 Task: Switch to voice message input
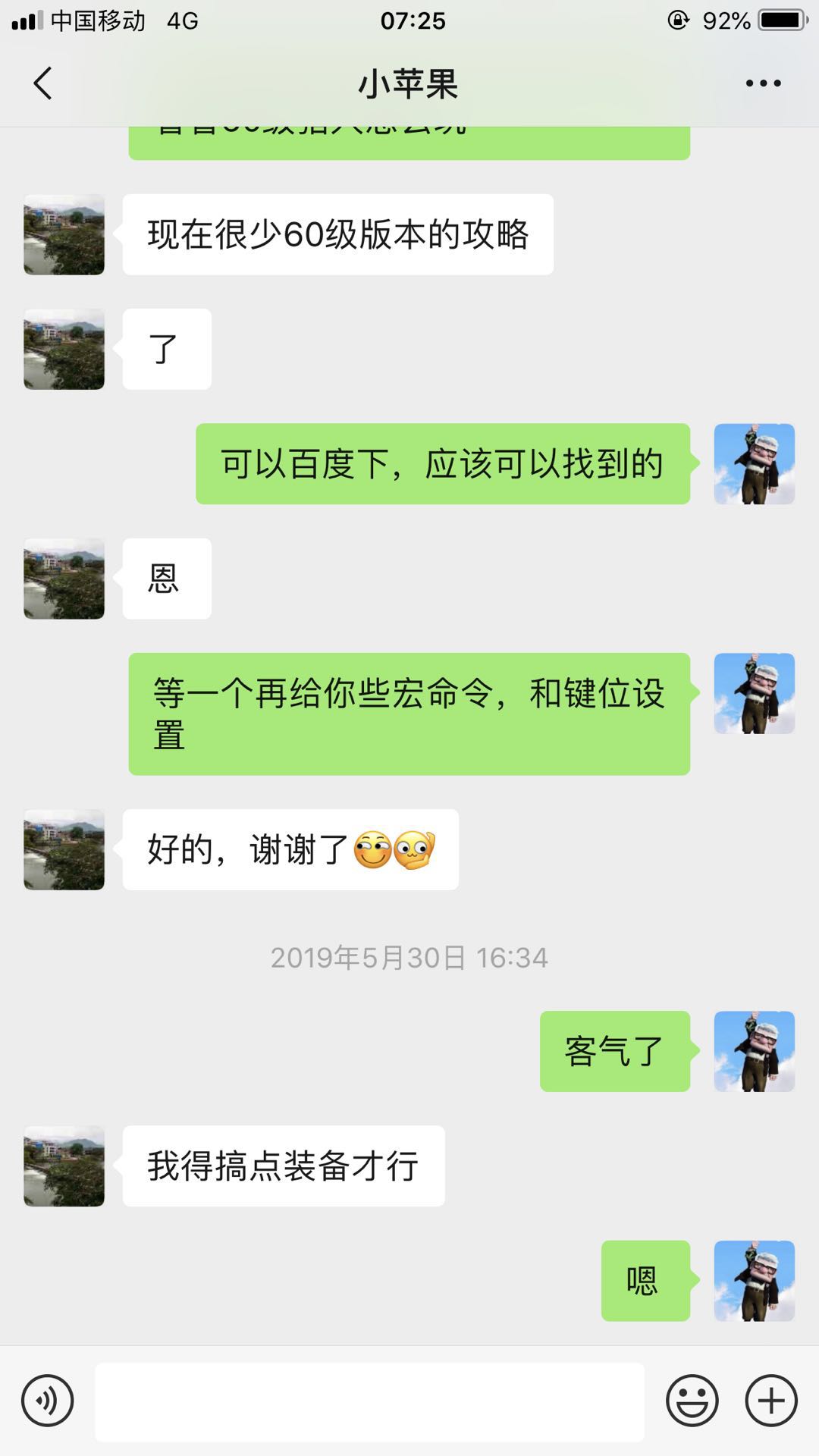click(x=48, y=1401)
